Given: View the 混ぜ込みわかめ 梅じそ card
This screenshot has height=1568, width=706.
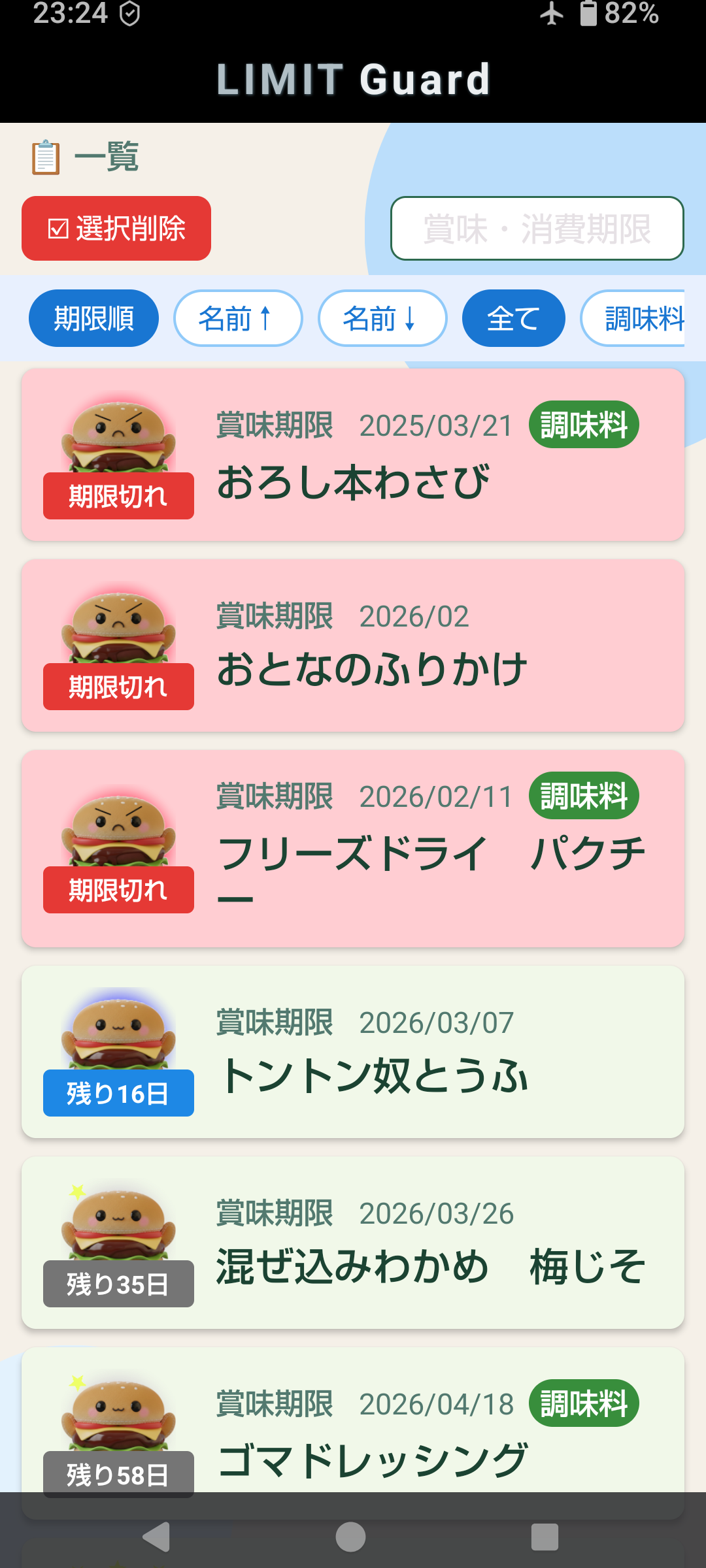Looking at the screenshot, I should (x=353, y=1243).
